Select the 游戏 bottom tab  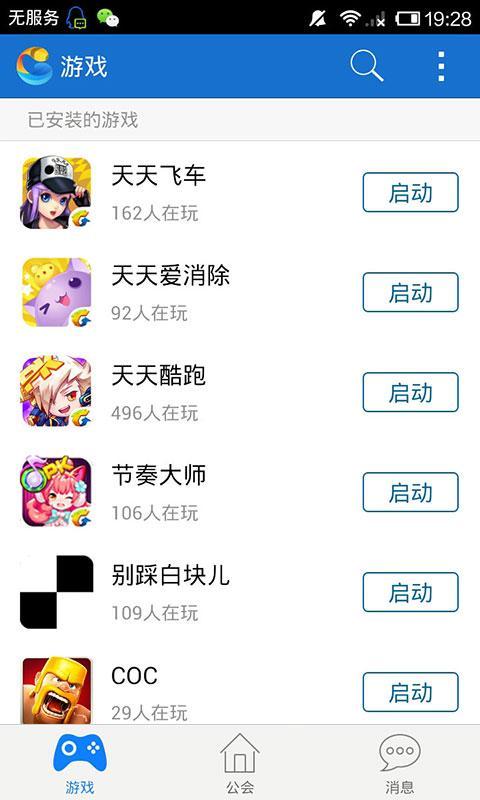tap(80, 763)
